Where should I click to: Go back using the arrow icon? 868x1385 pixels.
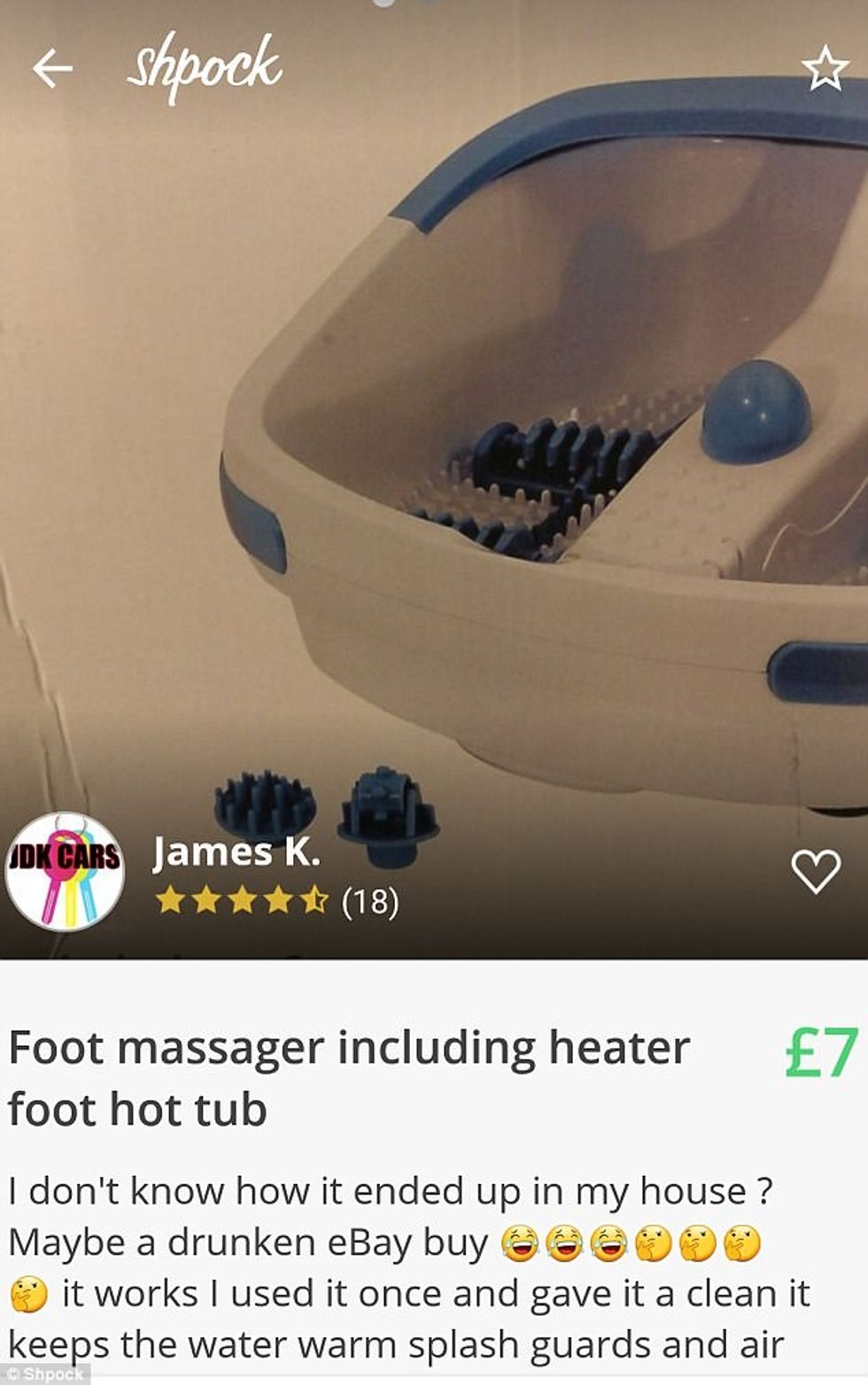52,68
